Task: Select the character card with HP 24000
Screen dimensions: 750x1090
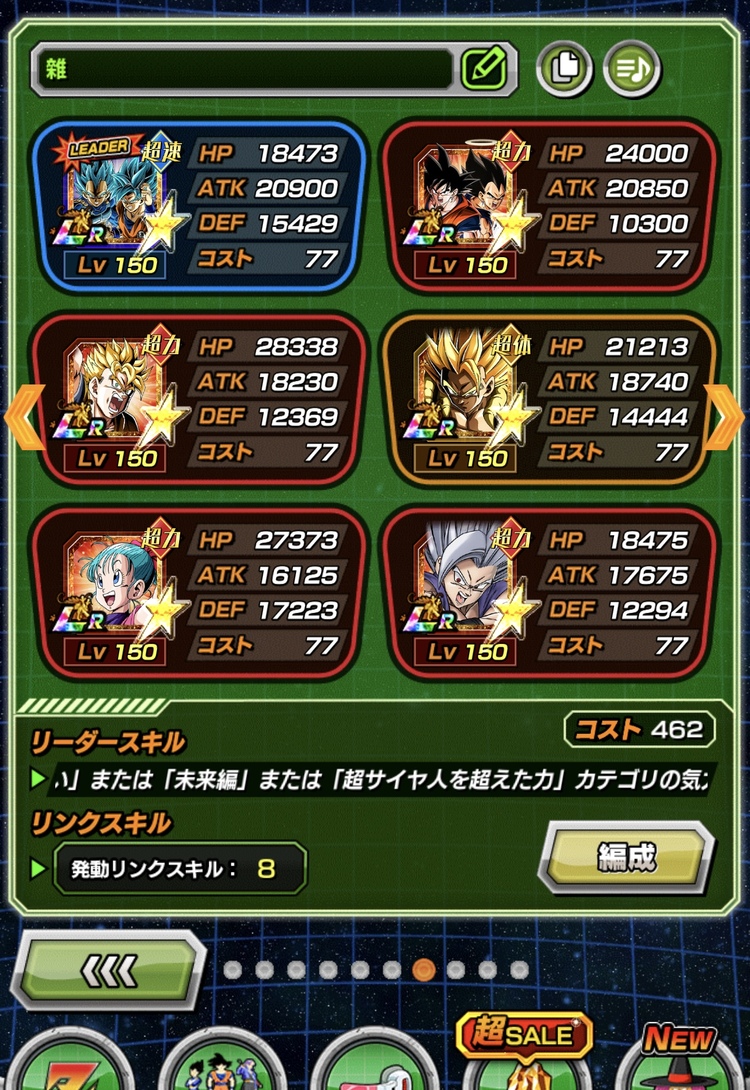Action: 549,205
